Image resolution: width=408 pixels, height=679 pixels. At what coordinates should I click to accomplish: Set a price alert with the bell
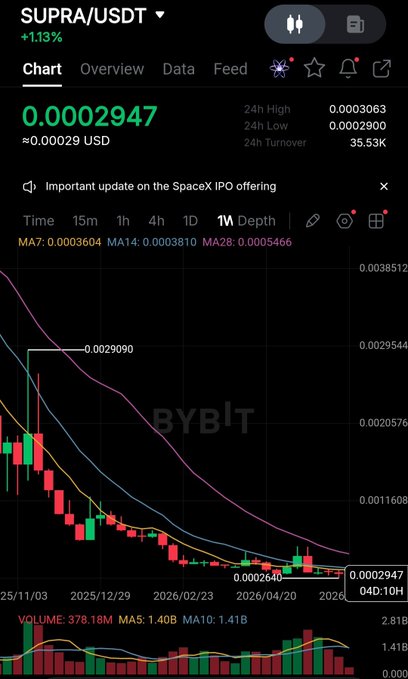(348, 68)
